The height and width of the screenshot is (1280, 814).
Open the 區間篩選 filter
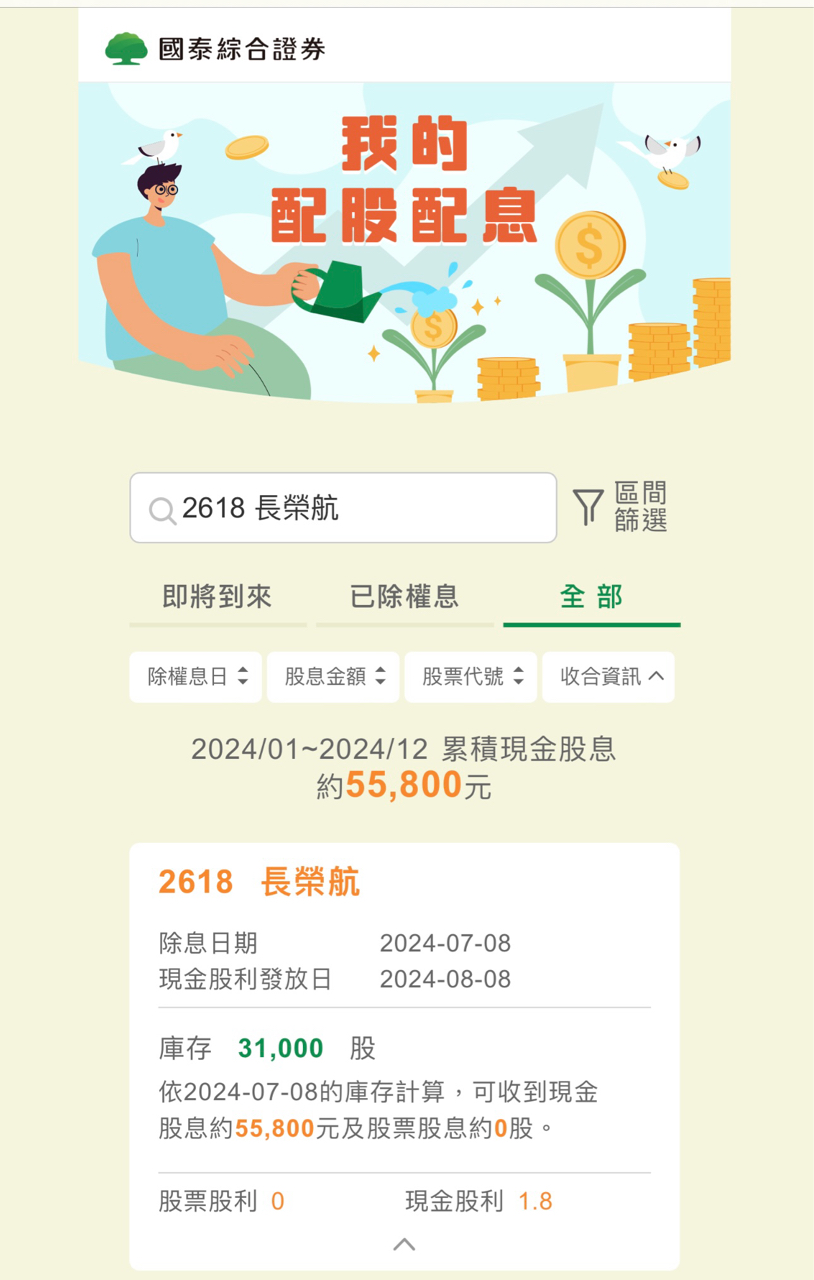620,507
